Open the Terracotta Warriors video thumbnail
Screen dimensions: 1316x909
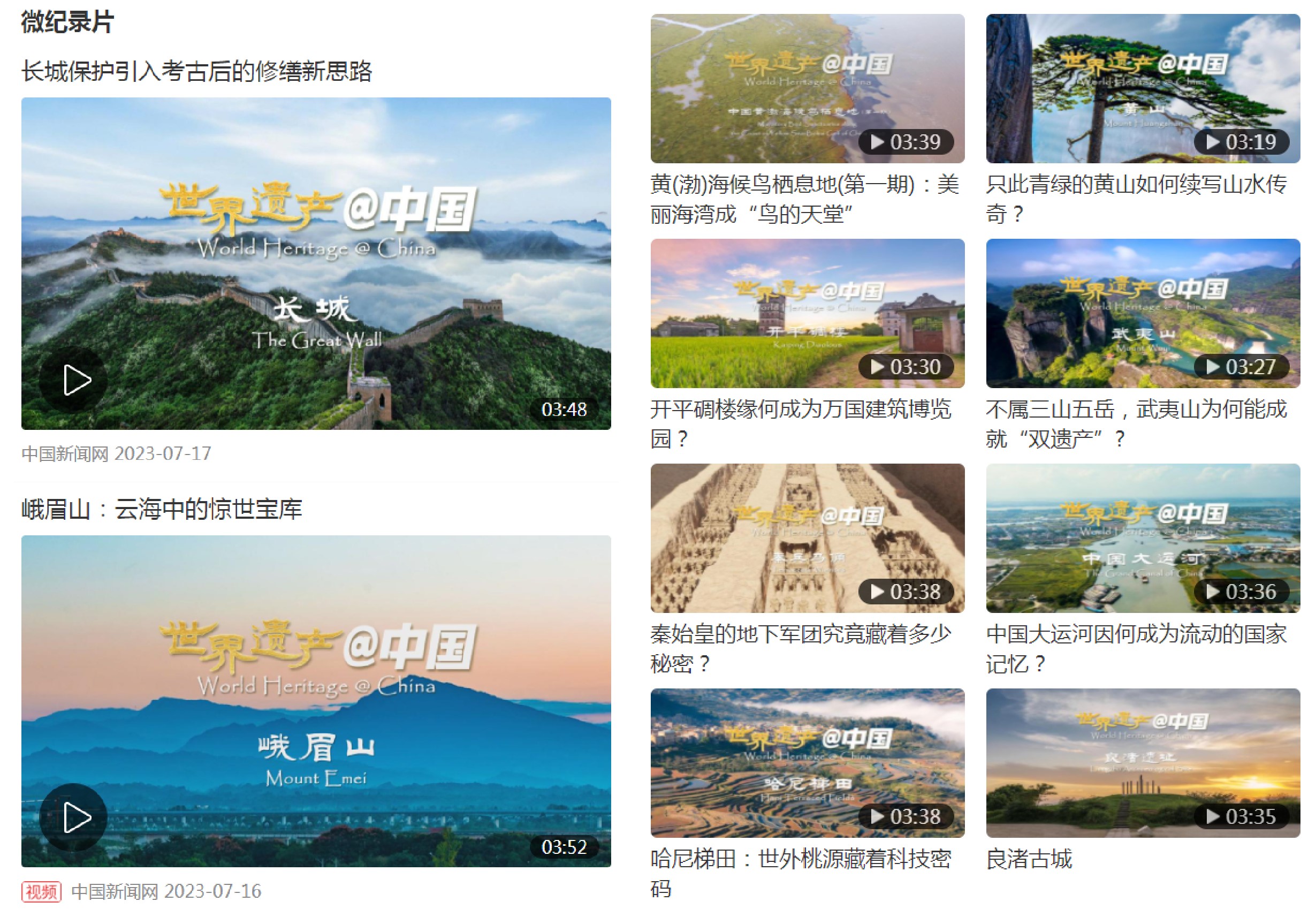click(807, 537)
